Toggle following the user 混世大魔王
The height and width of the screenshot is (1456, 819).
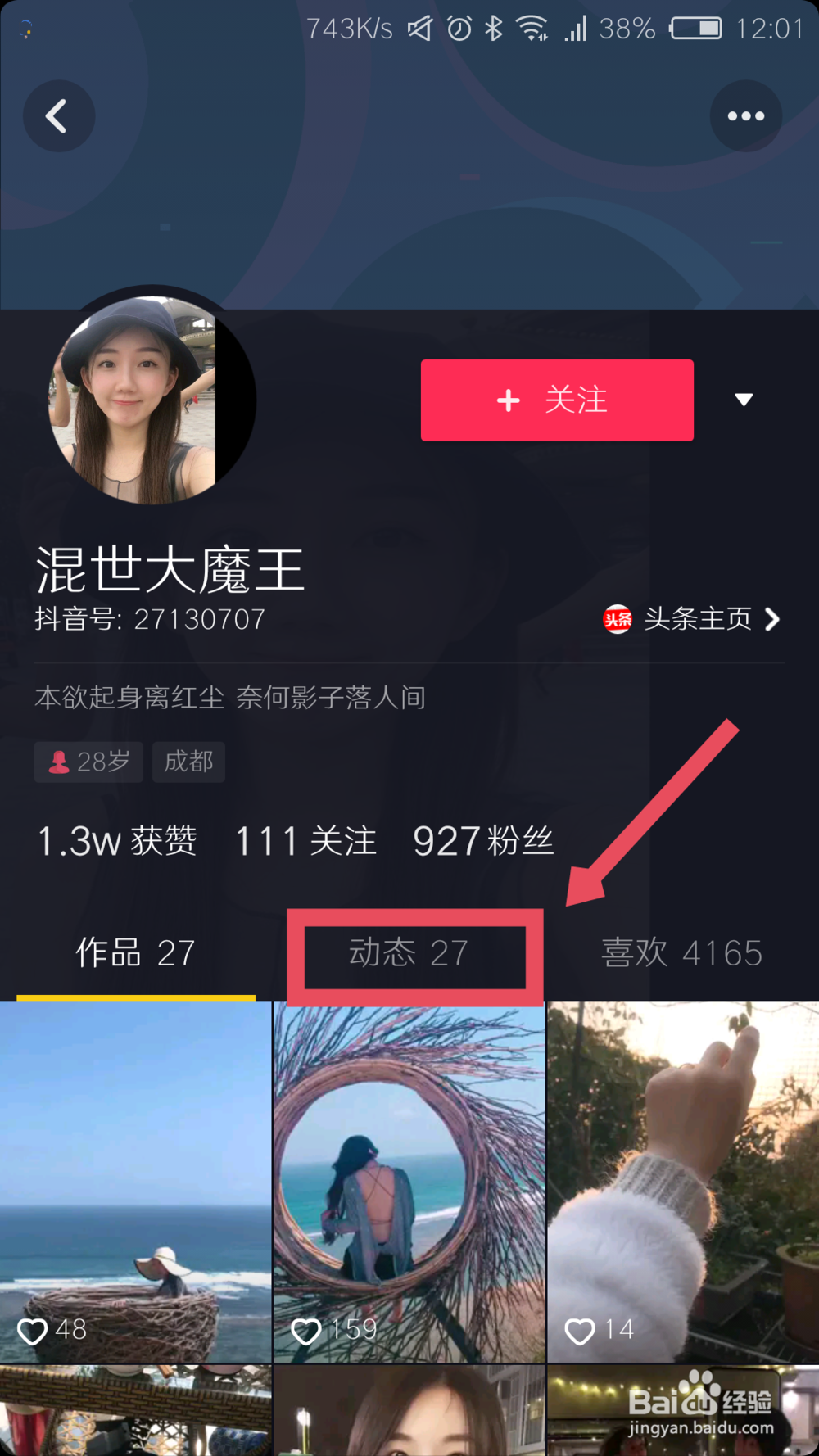pos(557,400)
